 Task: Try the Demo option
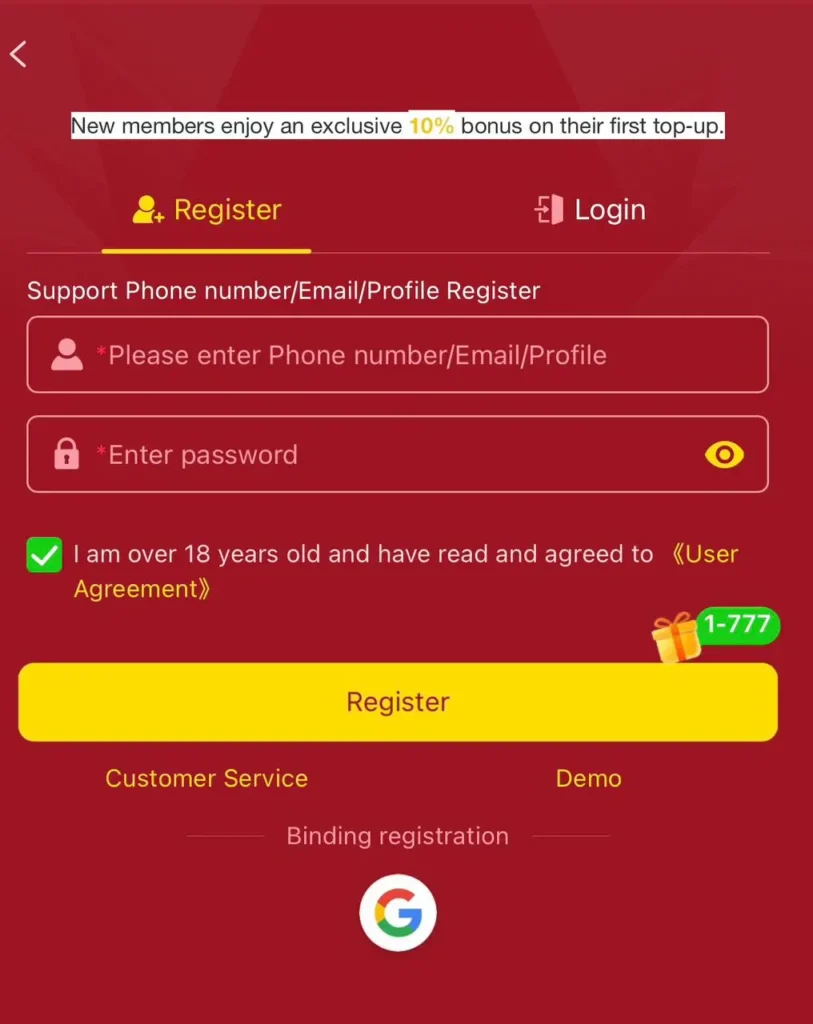click(x=588, y=779)
